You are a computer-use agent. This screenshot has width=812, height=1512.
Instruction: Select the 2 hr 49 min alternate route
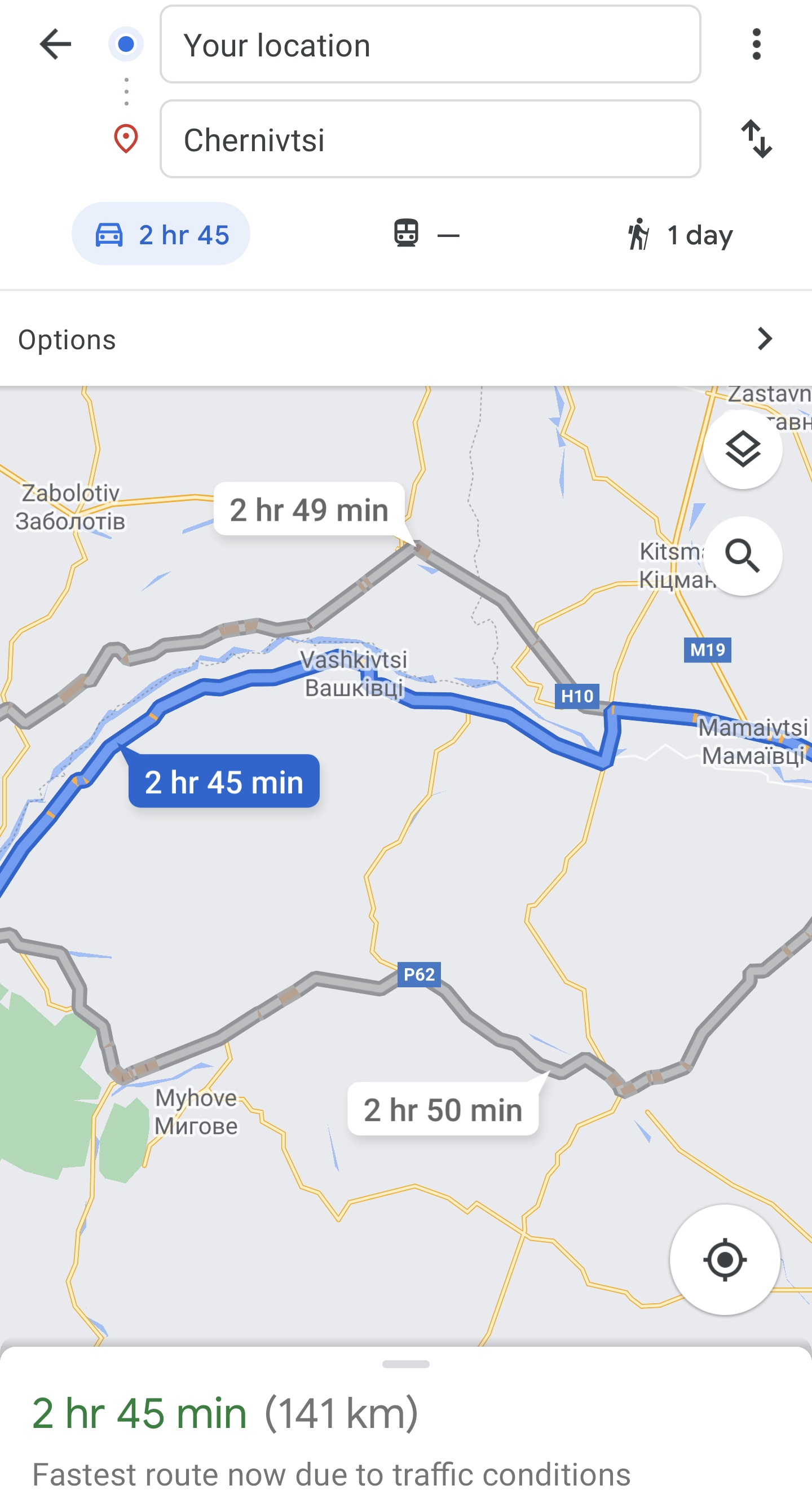point(309,509)
